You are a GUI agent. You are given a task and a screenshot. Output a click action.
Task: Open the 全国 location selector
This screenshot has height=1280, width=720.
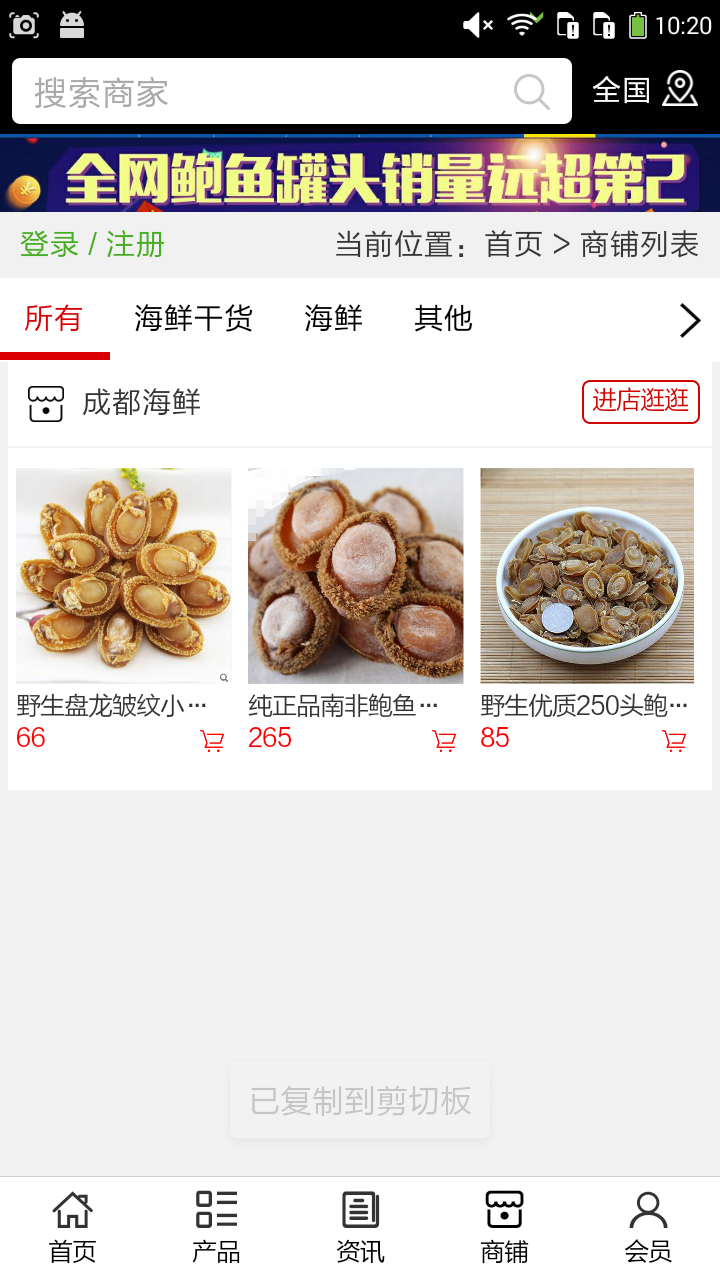645,90
